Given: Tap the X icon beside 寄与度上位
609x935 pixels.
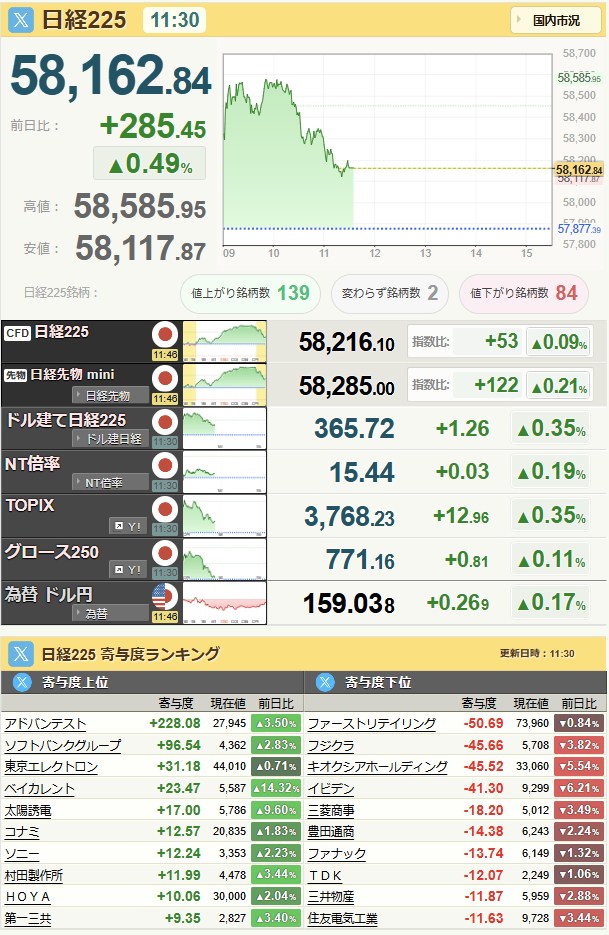Looking at the screenshot, I should tap(23, 683).
